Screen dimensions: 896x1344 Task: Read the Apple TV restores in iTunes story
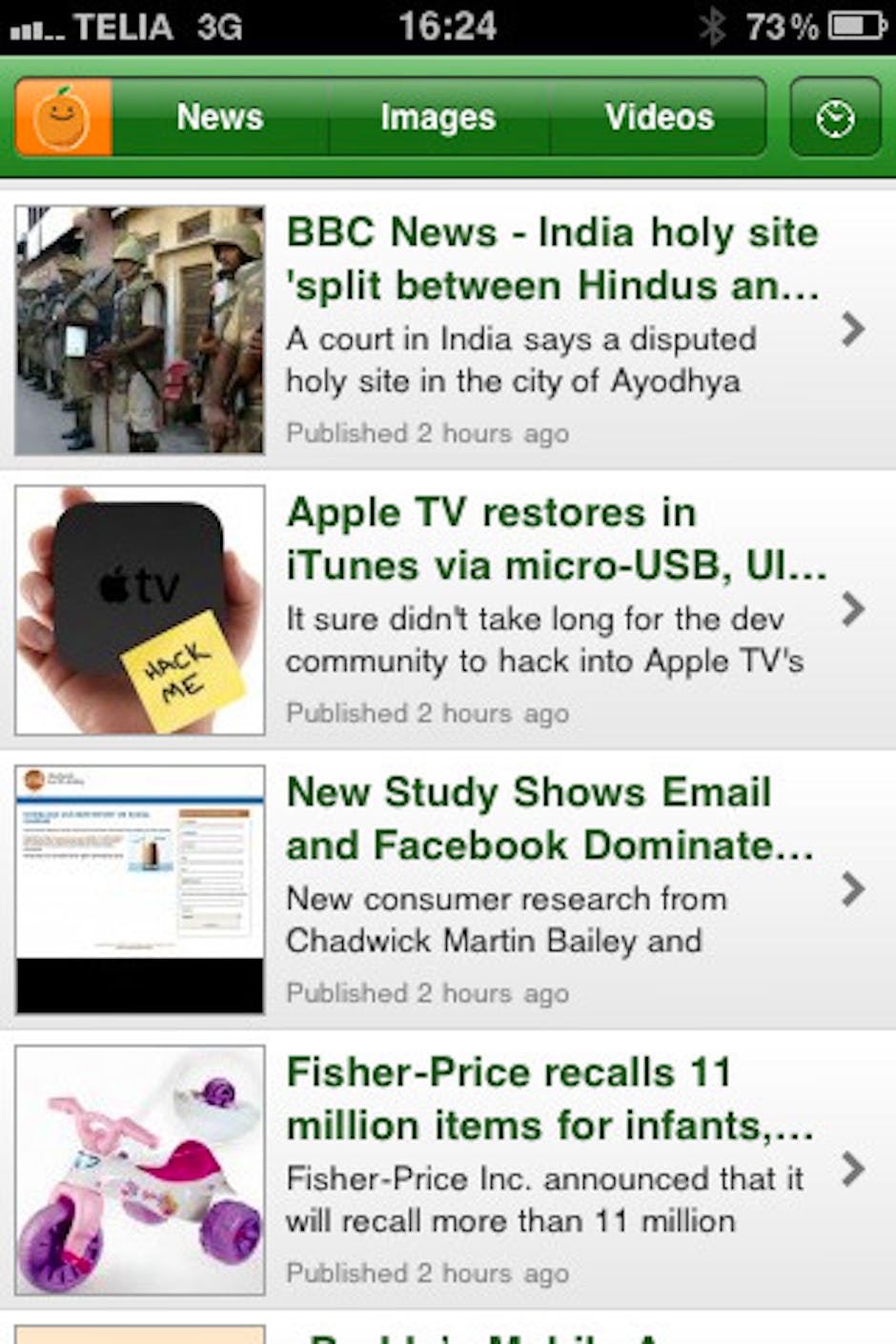[x=556, y=540]
